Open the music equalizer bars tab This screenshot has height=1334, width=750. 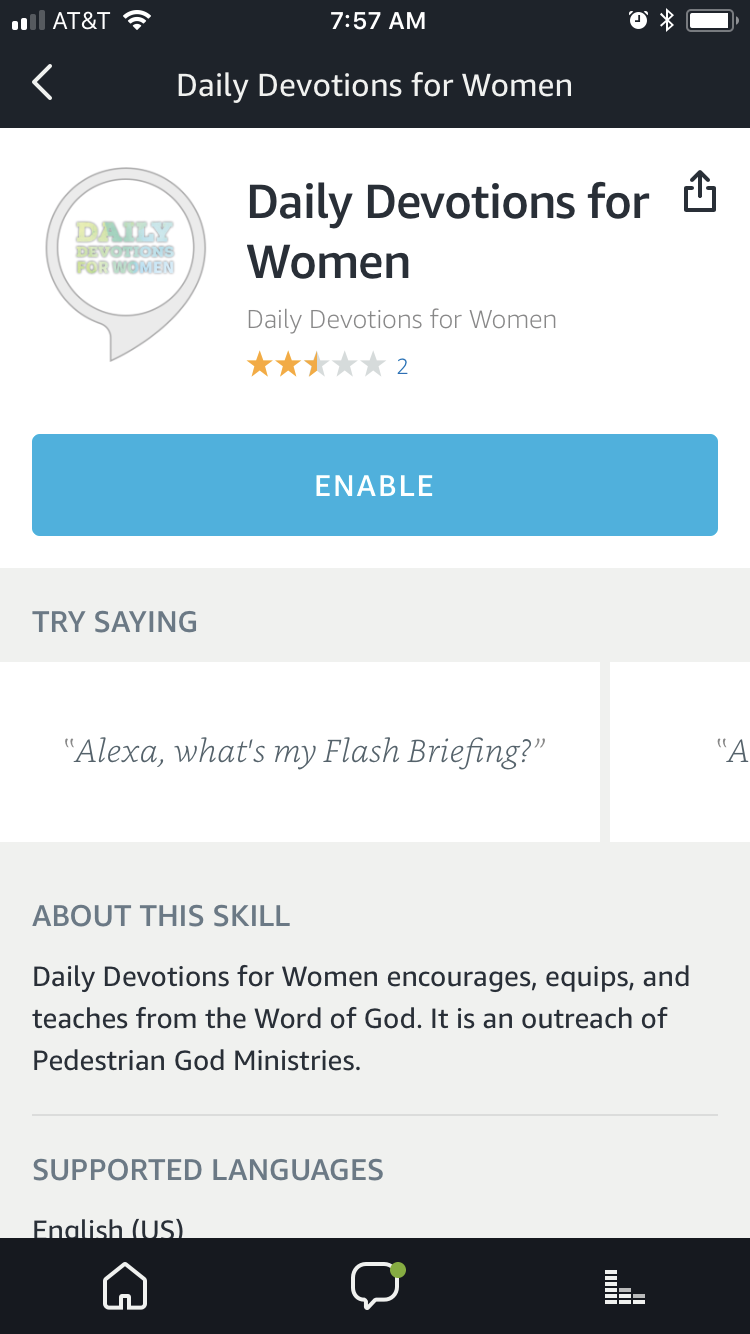[625, 1288]
